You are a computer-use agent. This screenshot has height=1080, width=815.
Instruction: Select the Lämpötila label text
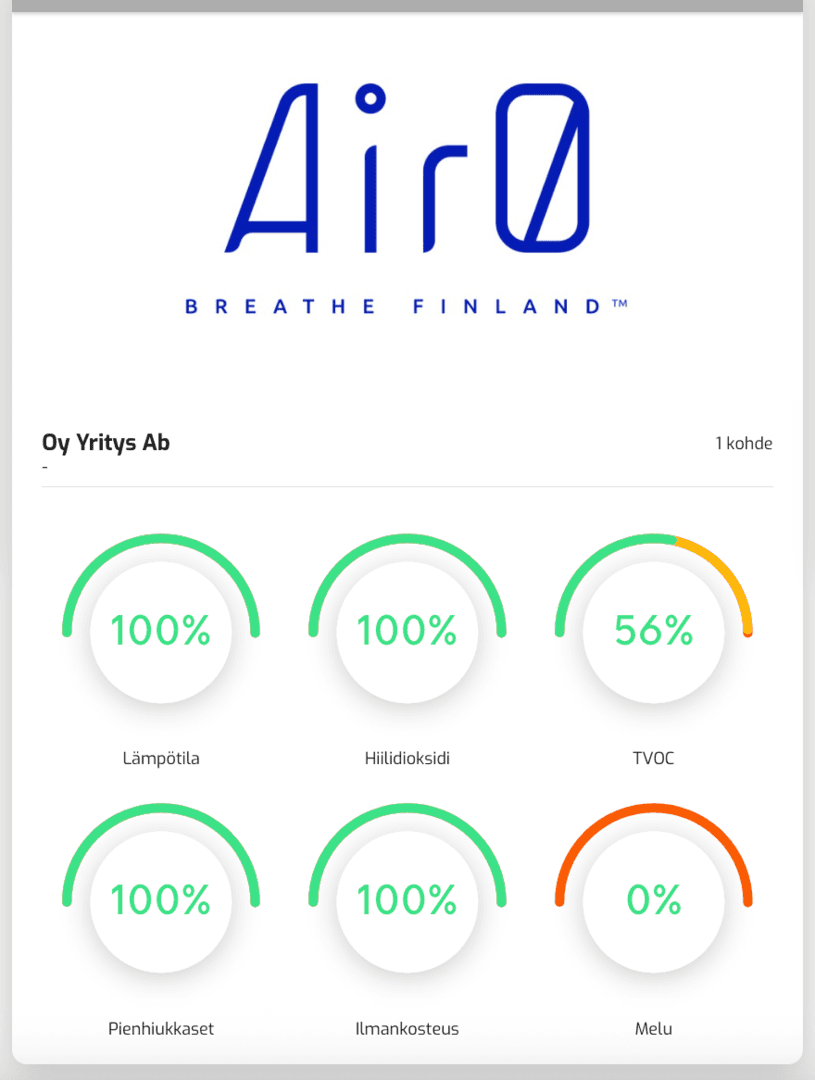[x=160, y=758]
